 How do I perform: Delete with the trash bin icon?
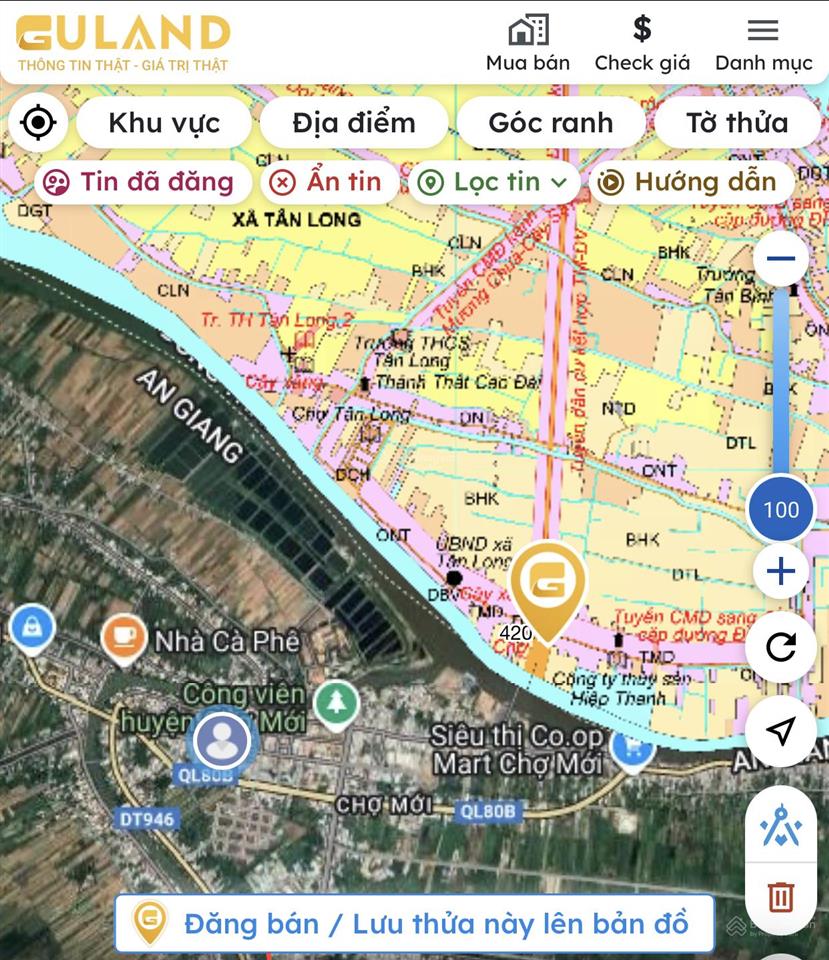[780, 896]
